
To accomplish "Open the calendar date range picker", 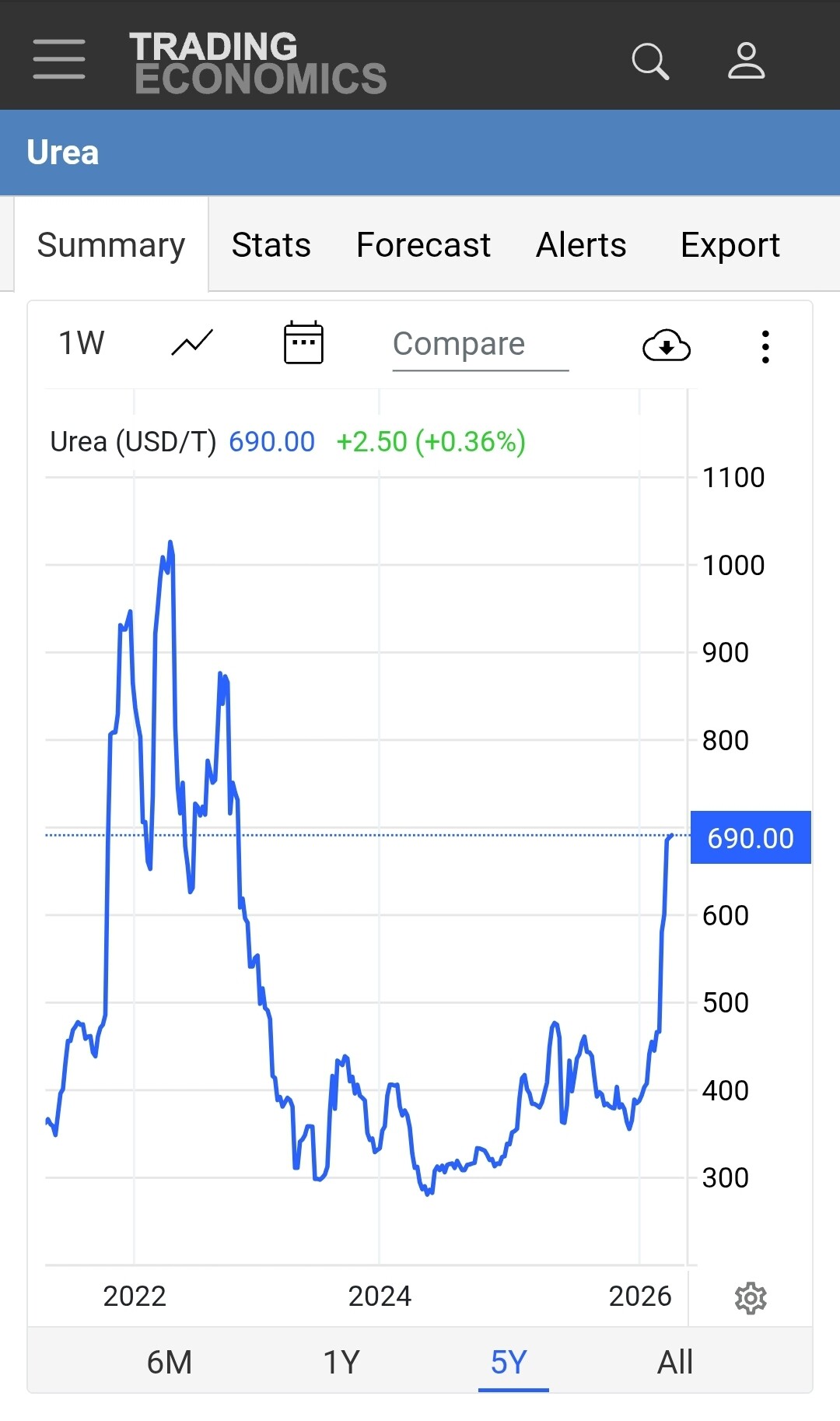I will [303, 343].
